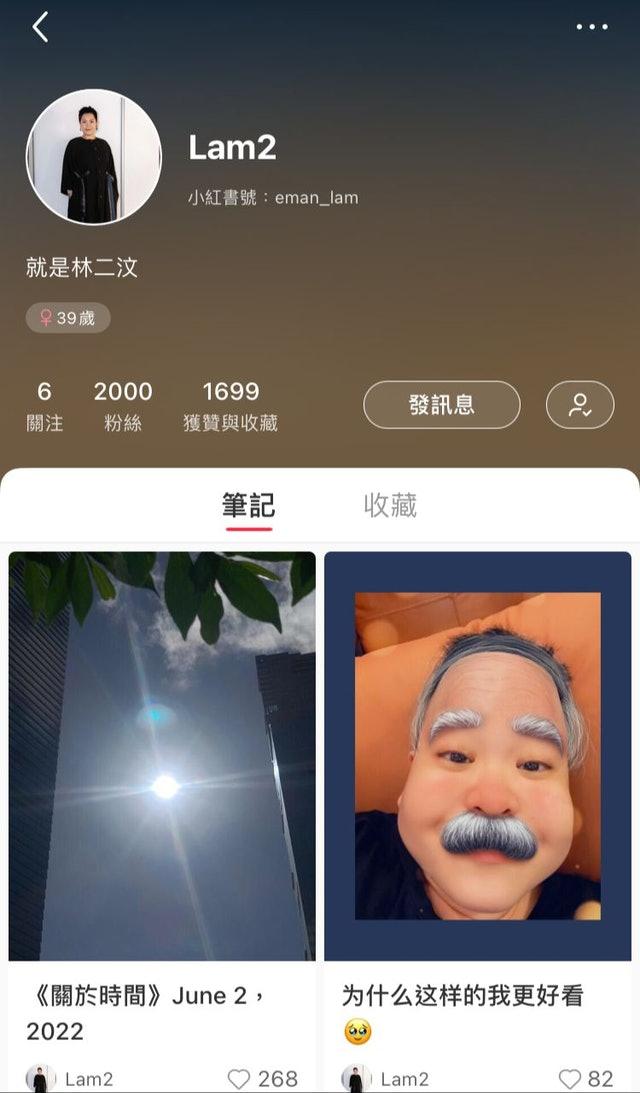
Task: View Lam2's profile picture
Action: [93, 157]
